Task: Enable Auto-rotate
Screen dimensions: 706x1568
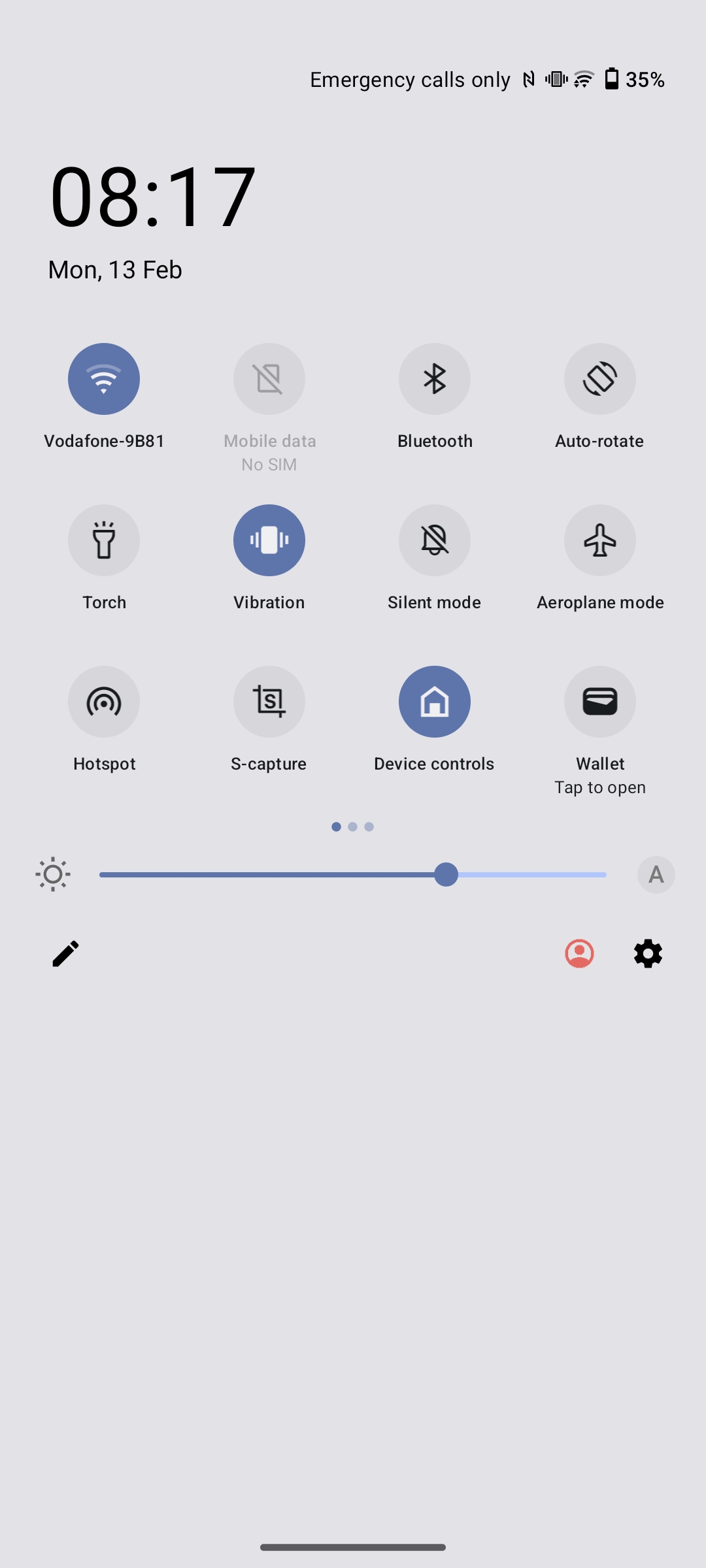Action: click(x=600, y=379)
